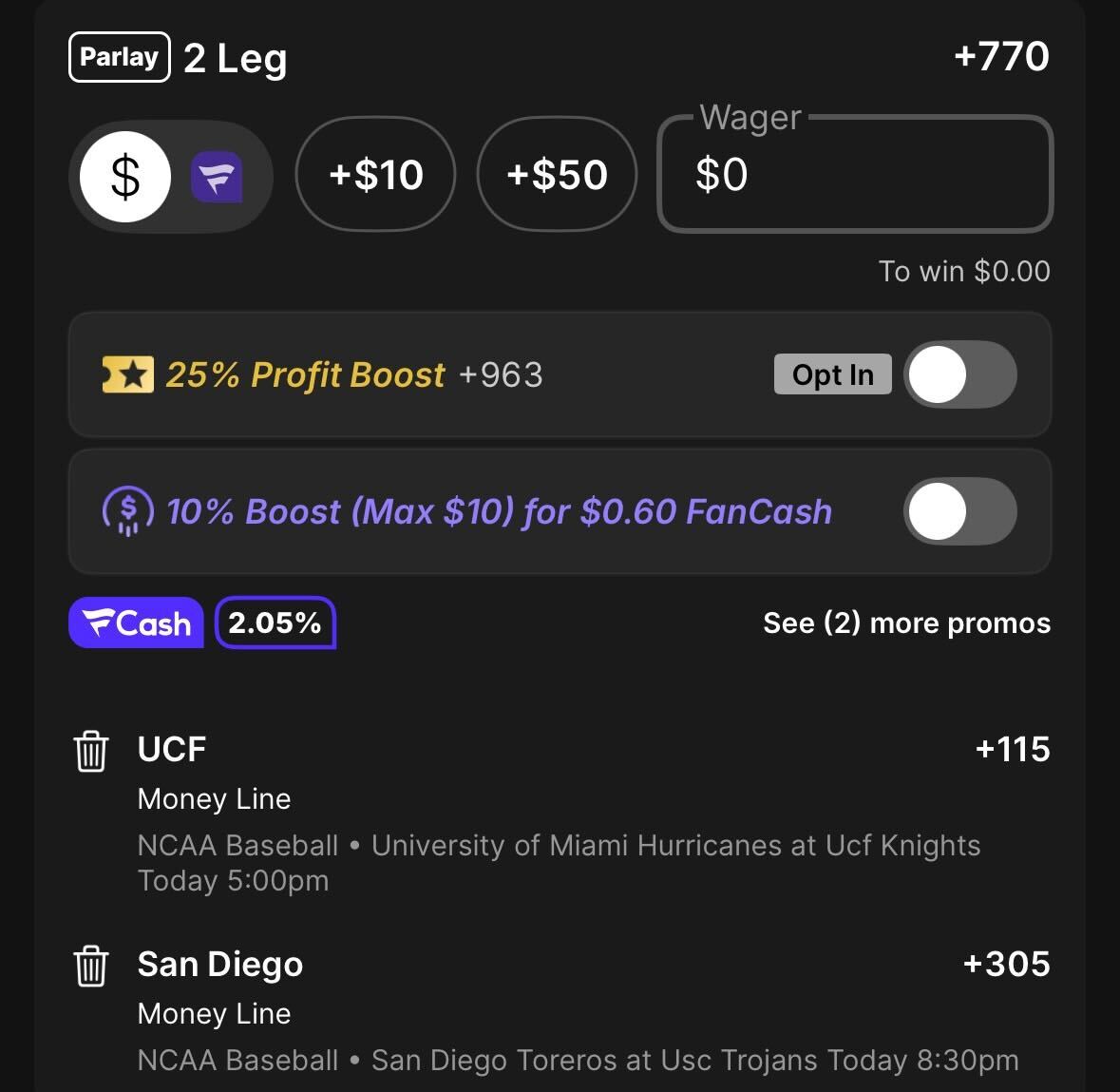Add $50 to the wager
This screenshot has height=1092, width=1120.
557,175
